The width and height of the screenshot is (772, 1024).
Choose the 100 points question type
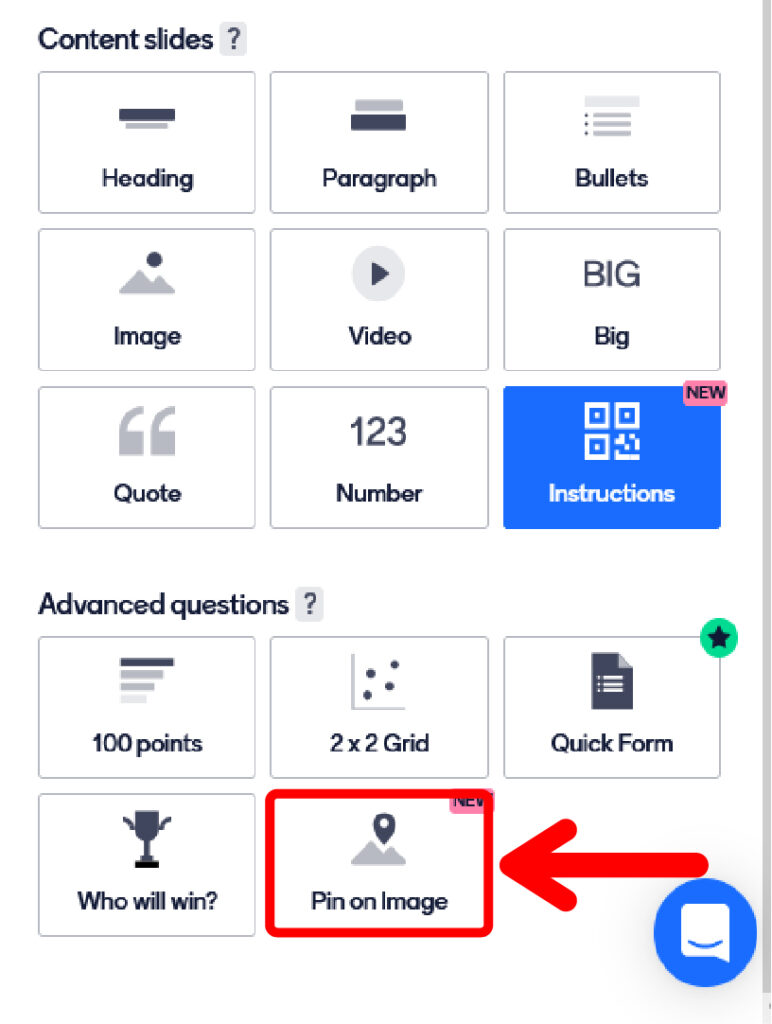[147, 707]
